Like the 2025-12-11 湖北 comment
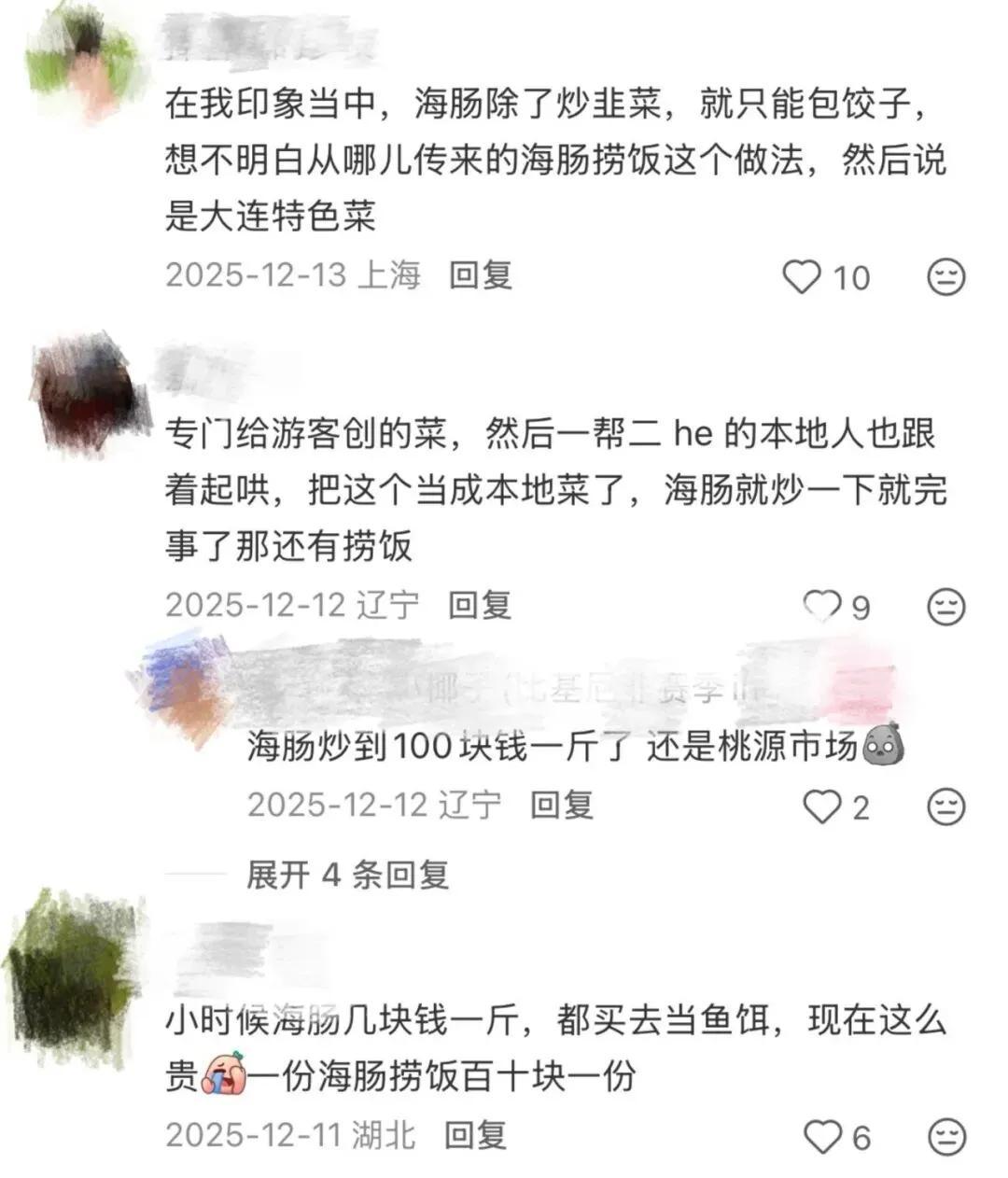This screenshot has height=1178, width=1008. point(822,1137)
